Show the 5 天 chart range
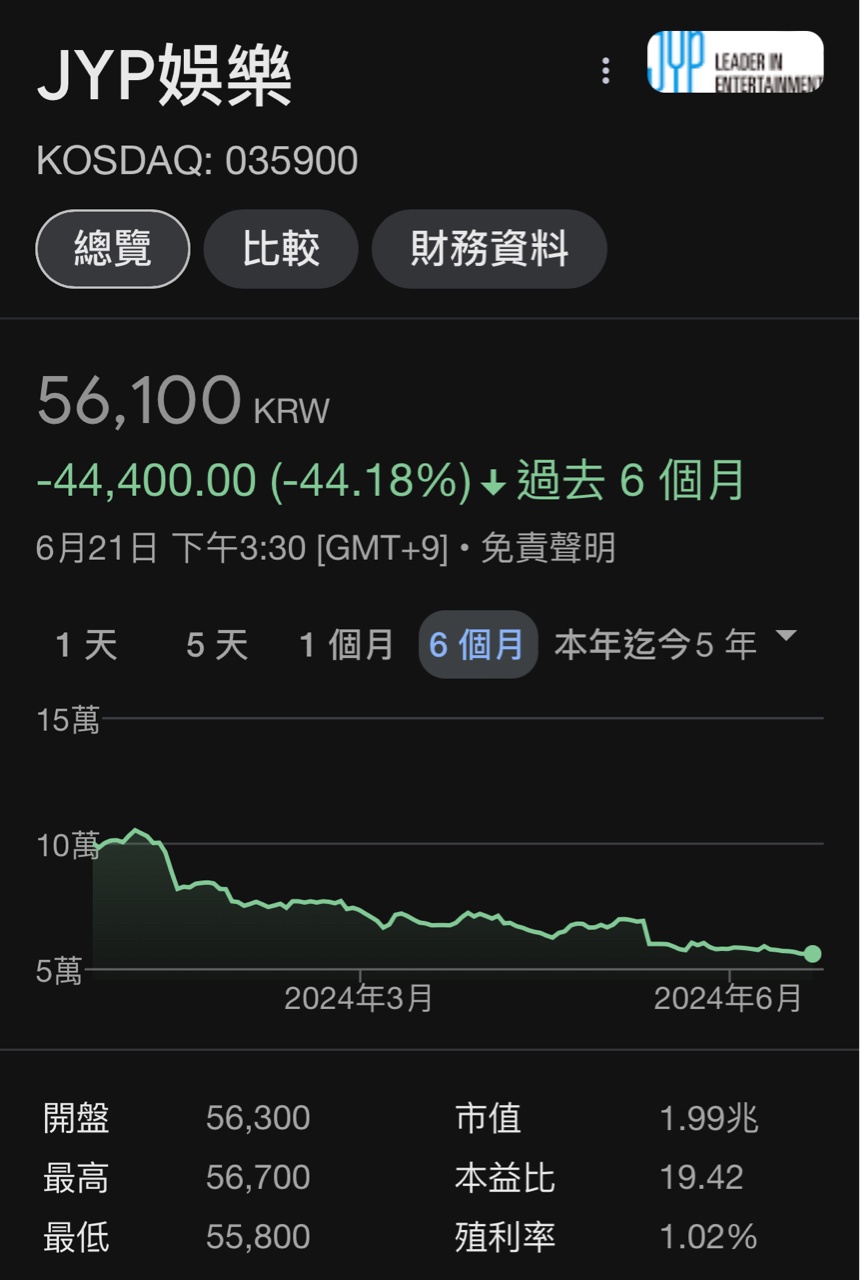The width and height of the screenshot is (860, 1280). tap(216, 645)
